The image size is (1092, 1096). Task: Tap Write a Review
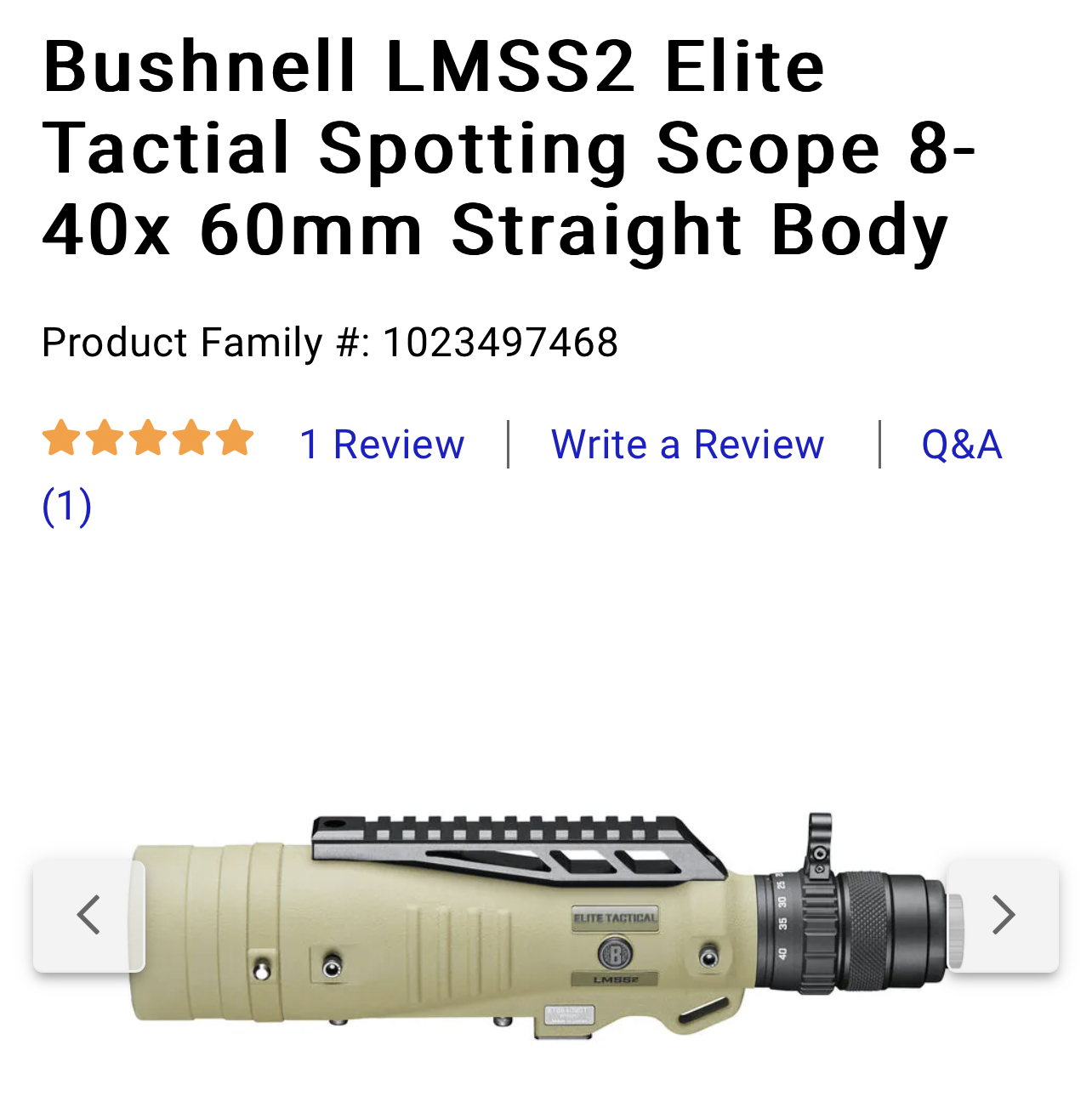pyautogui.click(x=687, y=445)
